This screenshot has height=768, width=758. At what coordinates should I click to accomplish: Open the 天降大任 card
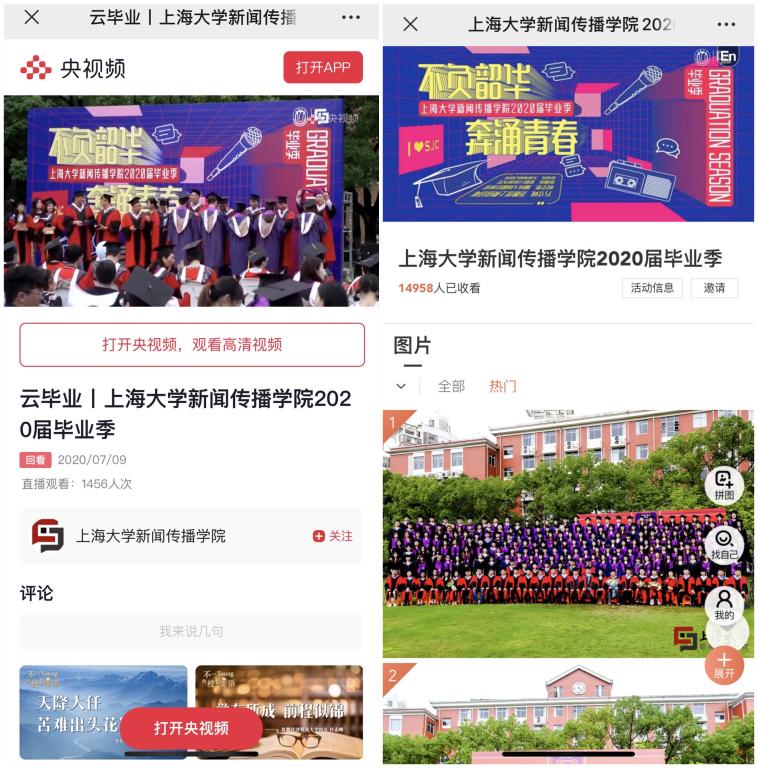(x=103, y=711)
